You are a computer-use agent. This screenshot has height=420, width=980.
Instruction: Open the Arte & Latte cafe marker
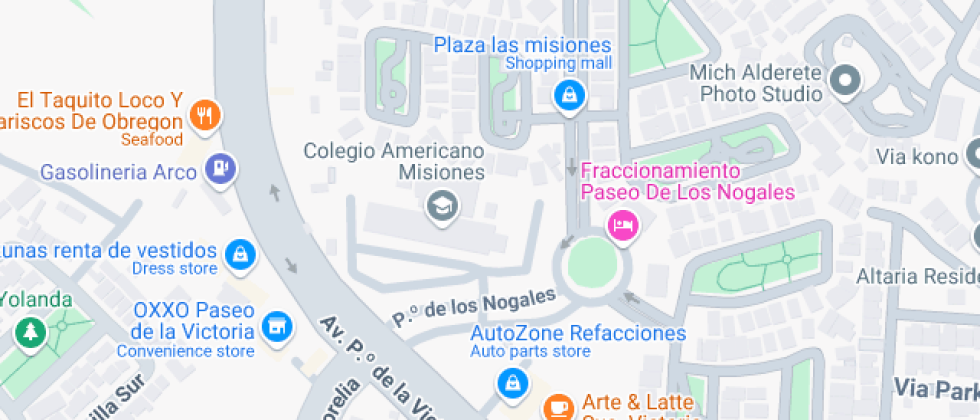point(556,407)
